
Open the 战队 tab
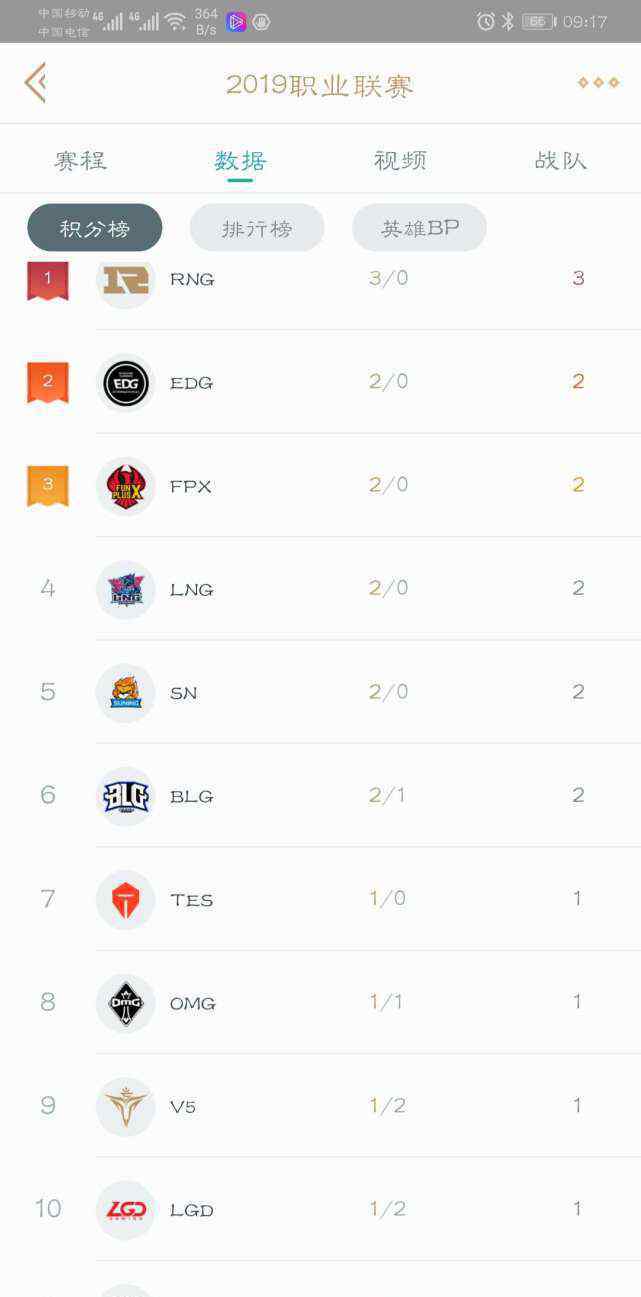click(x=560, y=160)
